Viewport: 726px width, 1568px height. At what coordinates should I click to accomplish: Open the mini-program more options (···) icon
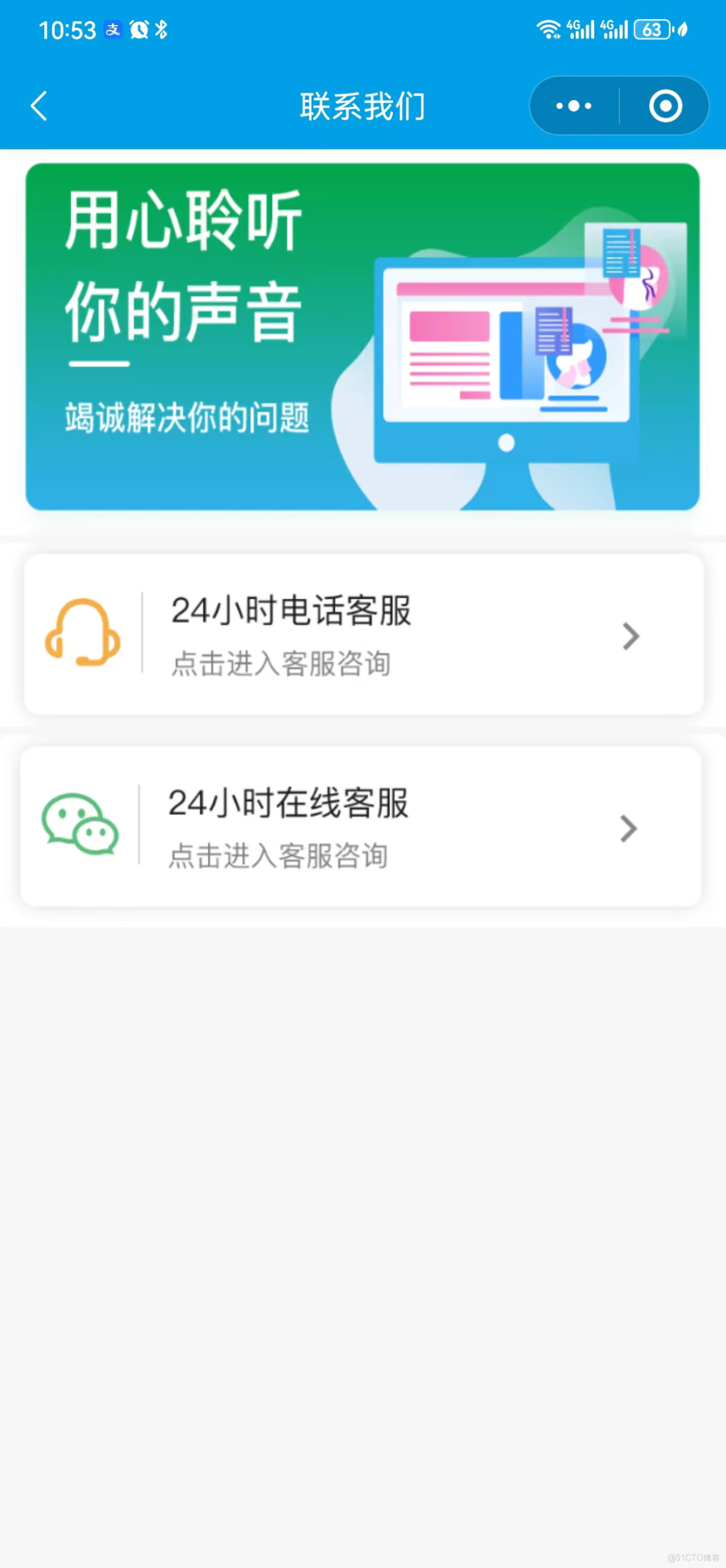click(x=572, y=106)
